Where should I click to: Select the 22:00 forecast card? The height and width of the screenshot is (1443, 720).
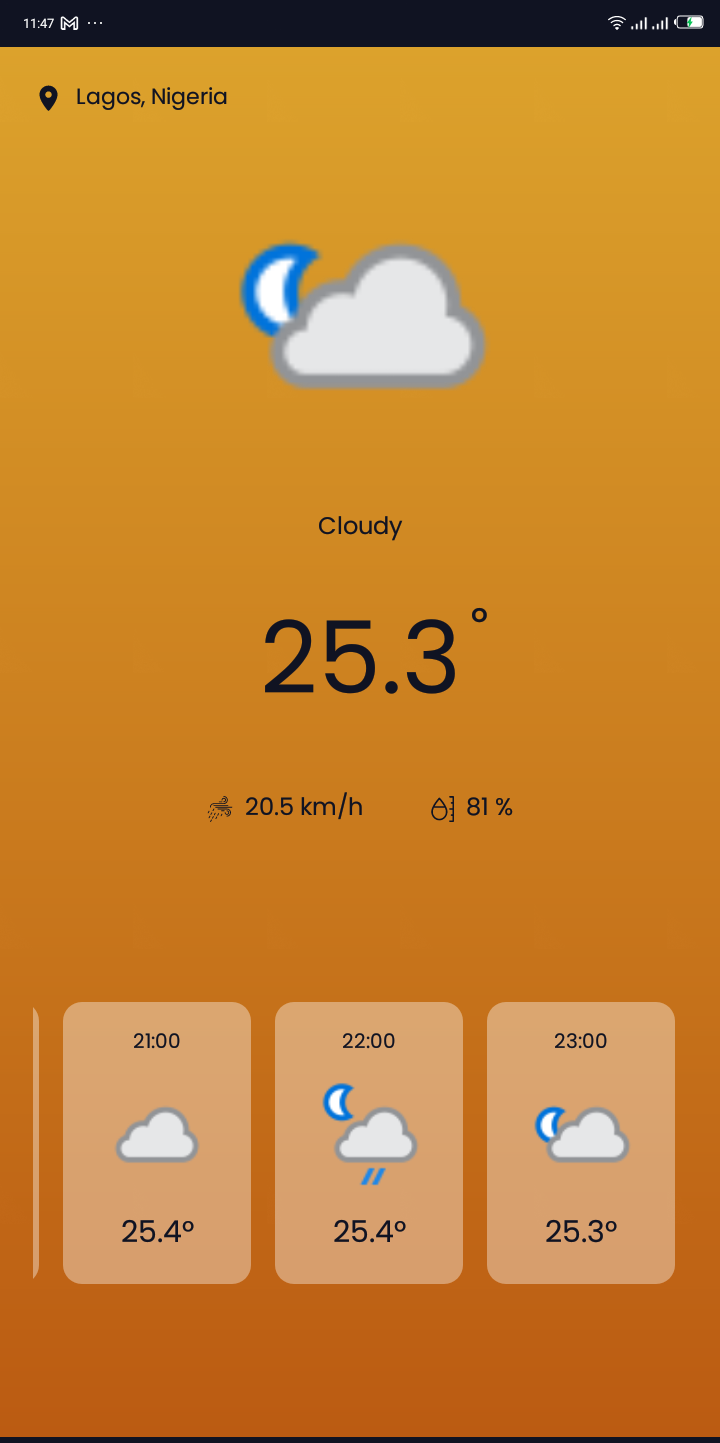(x=368, y=1142)
